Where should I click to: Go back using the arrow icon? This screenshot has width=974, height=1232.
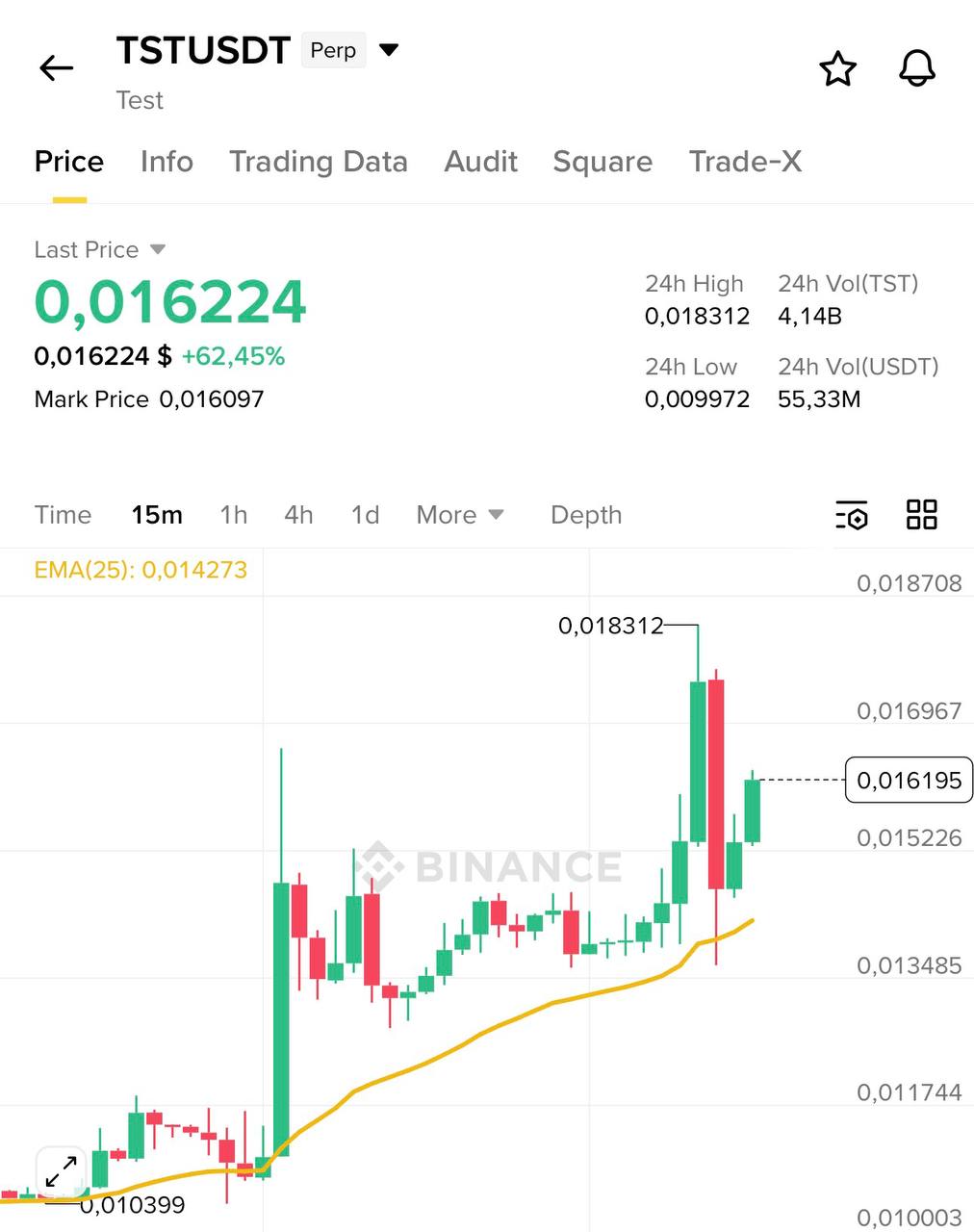(56, 68)
